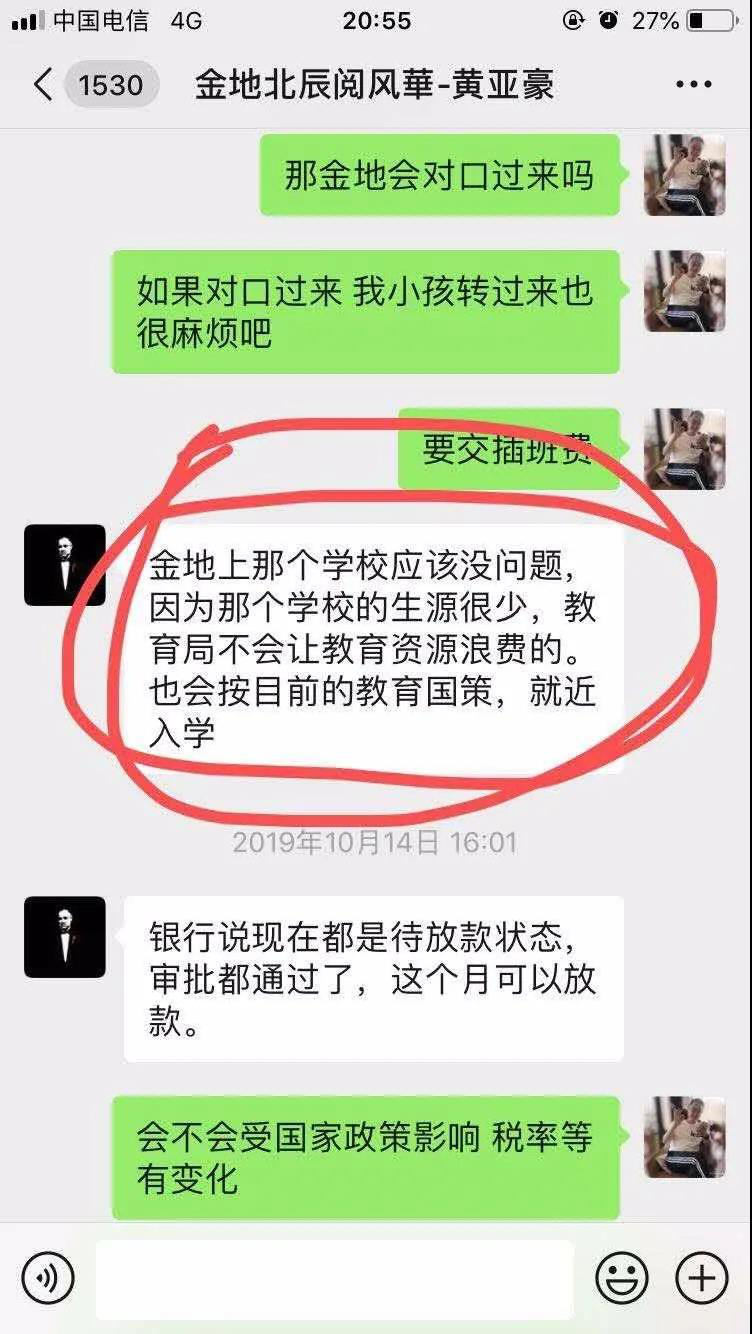Open the emoji picker
This screenshot has height=1334, width=752.
621,1278
